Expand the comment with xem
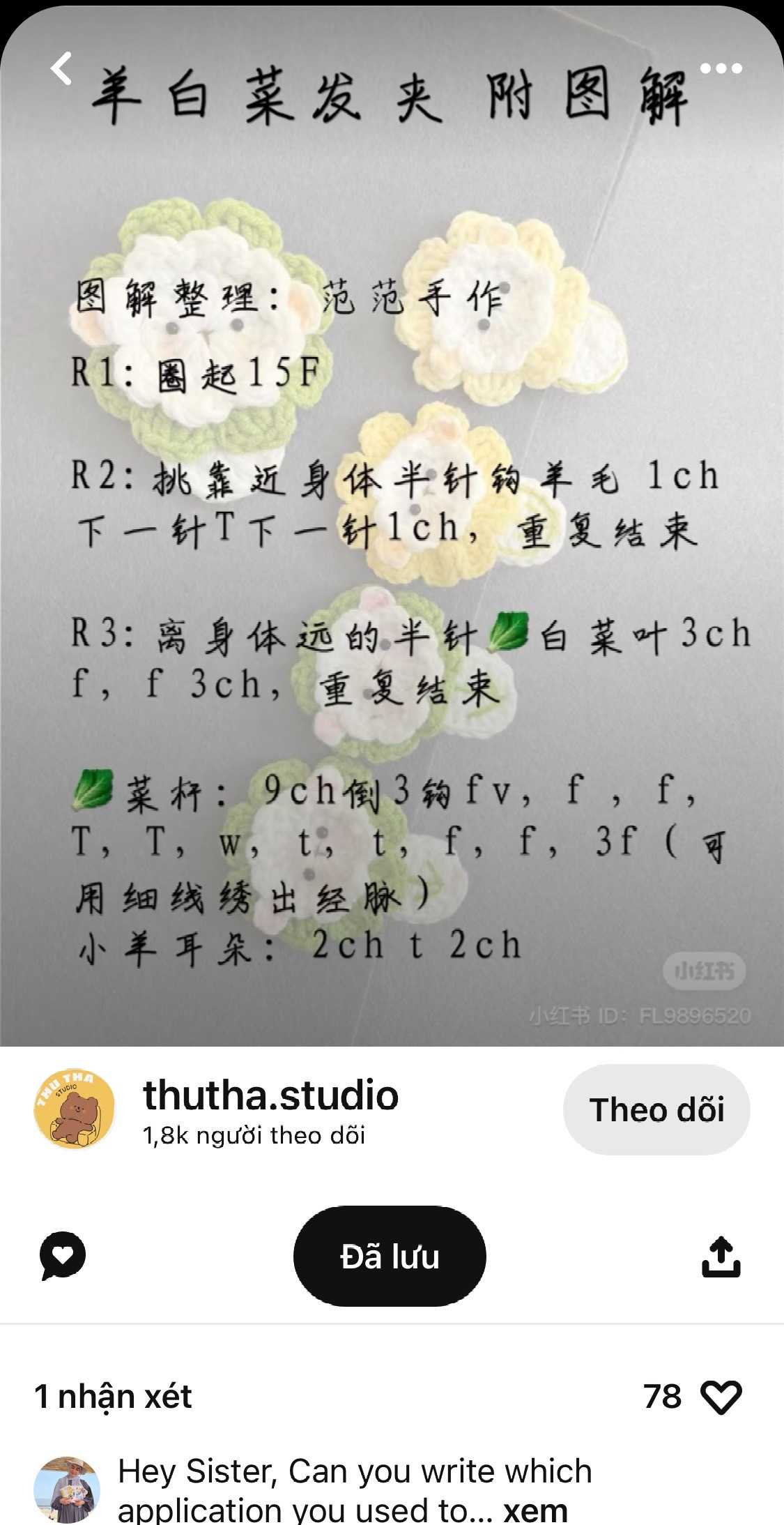 point(535,1509)
